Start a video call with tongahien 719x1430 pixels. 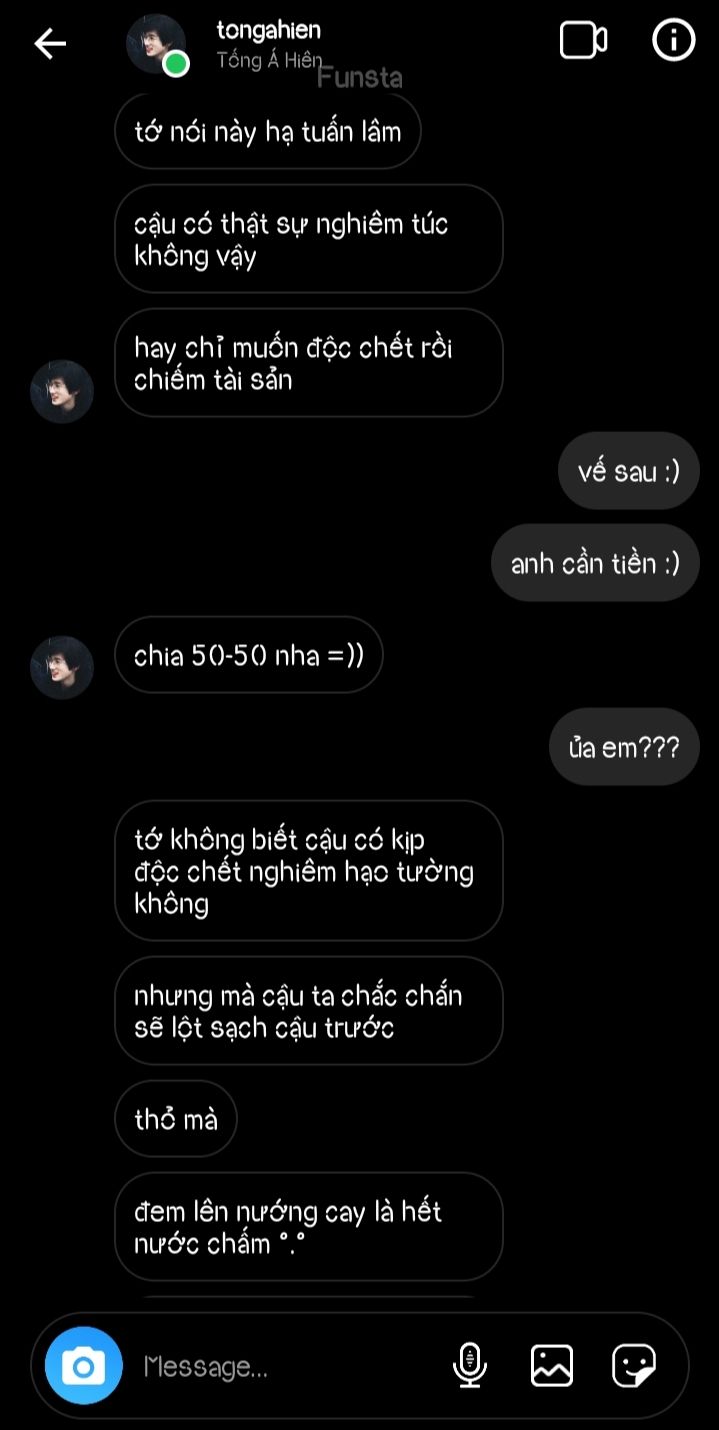point(584,41)
